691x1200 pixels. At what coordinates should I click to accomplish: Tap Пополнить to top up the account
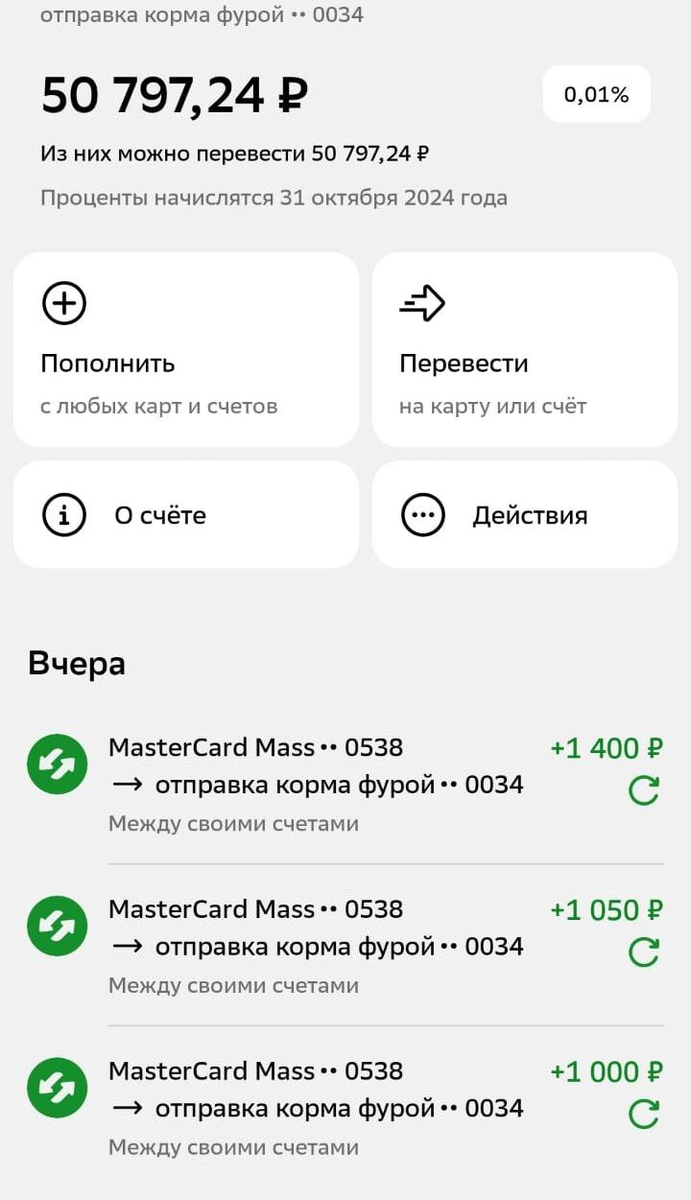pos(186,349)
